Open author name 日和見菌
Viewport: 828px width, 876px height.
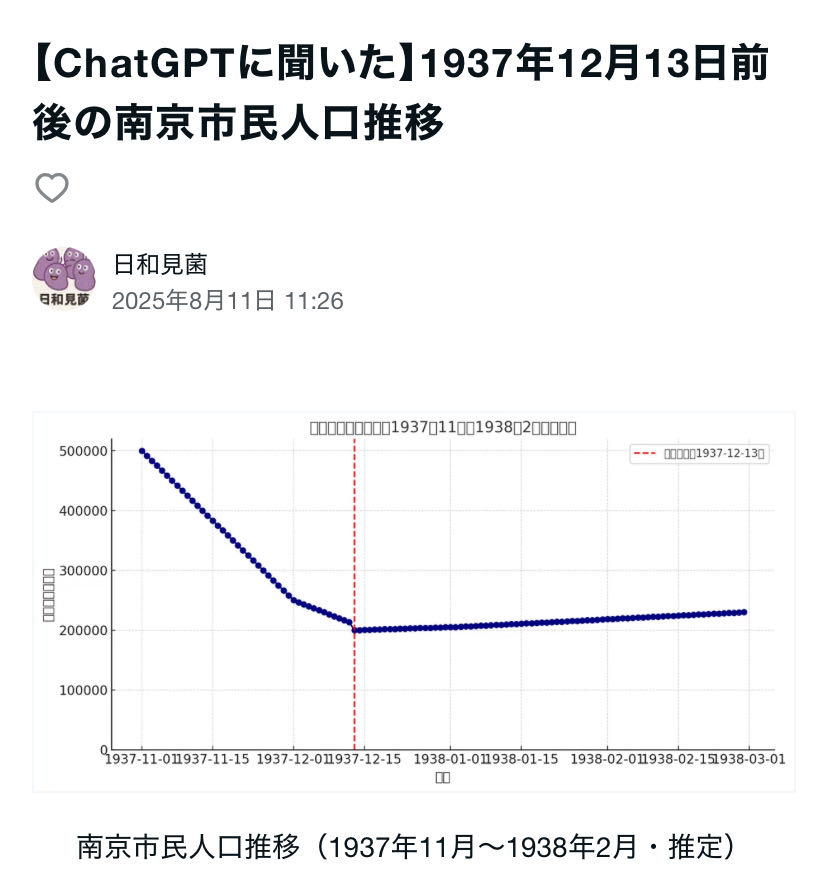(160, 264)
